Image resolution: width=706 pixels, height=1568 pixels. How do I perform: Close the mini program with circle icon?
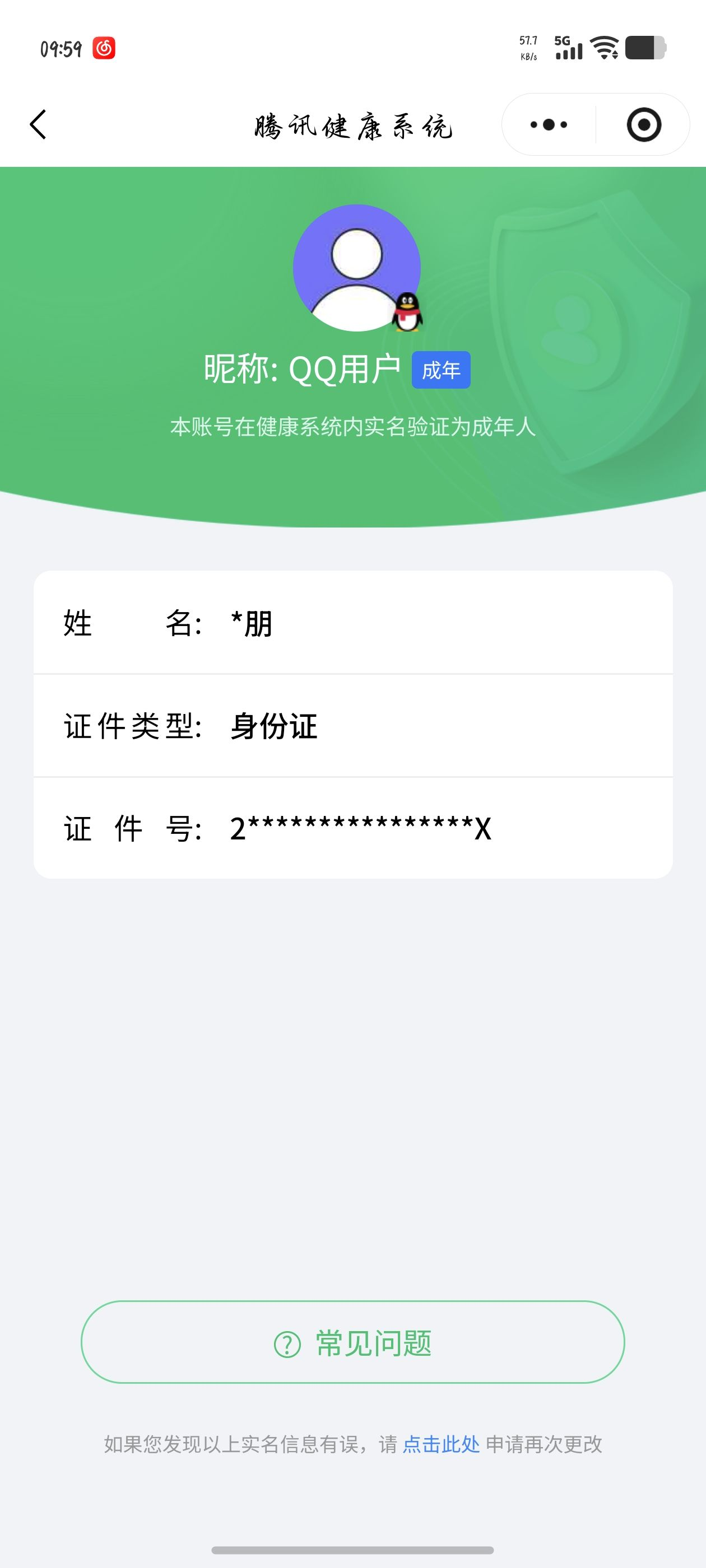click(643, 125)
